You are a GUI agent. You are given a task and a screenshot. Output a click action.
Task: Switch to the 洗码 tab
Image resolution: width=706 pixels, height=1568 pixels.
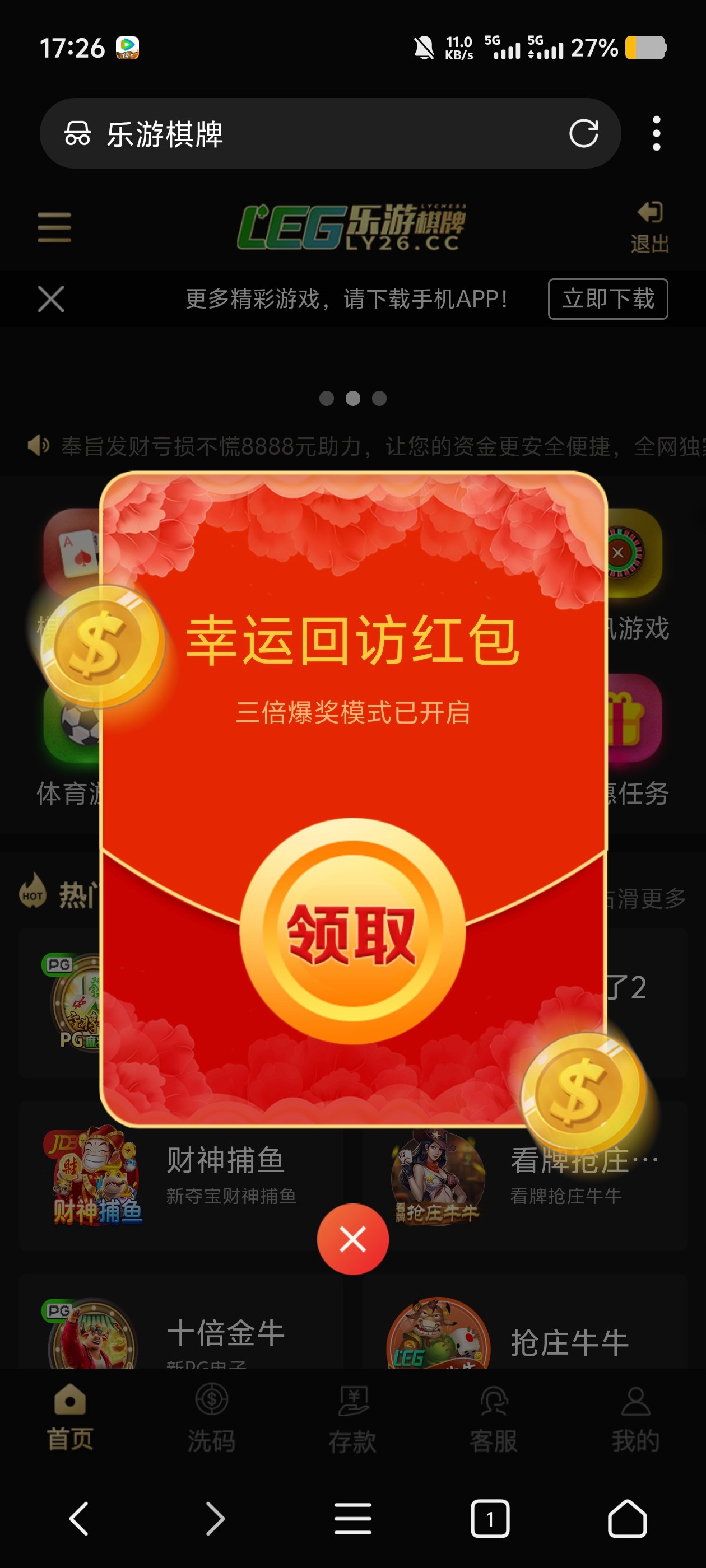point(211,1419)
